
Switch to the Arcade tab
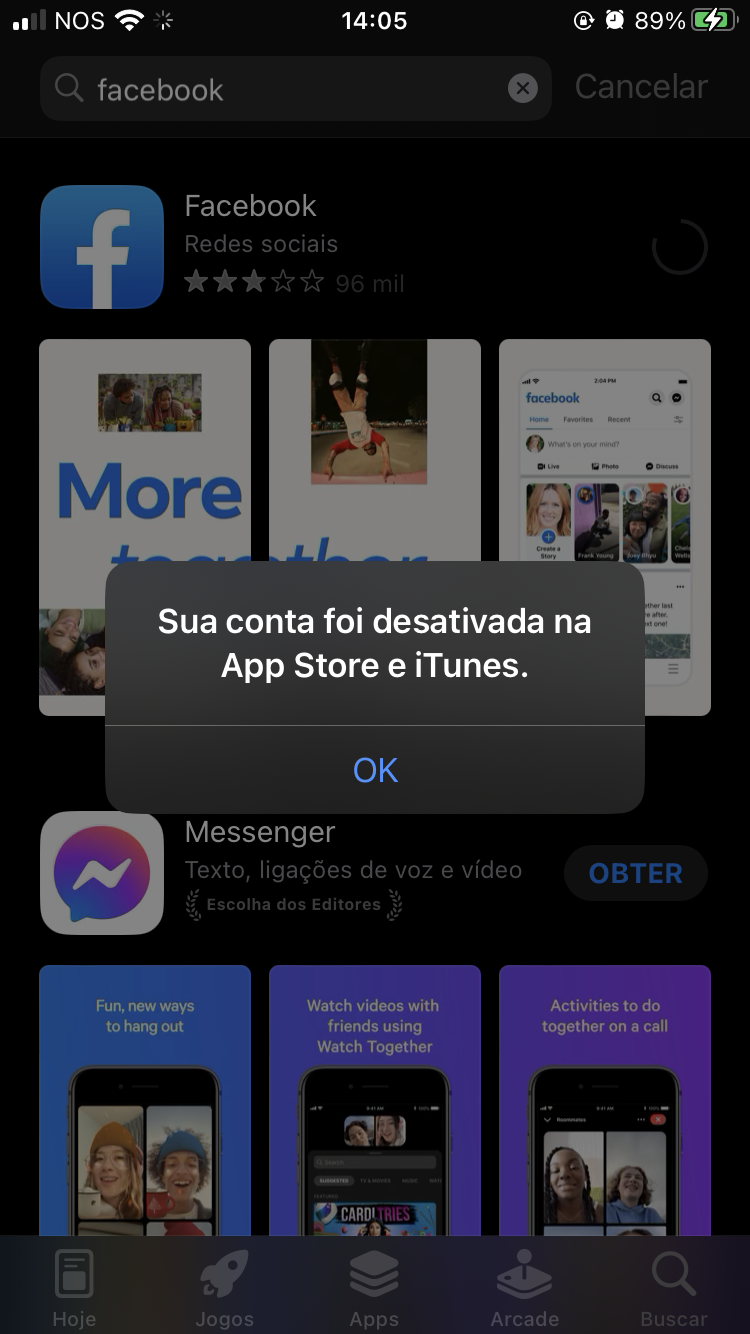point(524,1288)
